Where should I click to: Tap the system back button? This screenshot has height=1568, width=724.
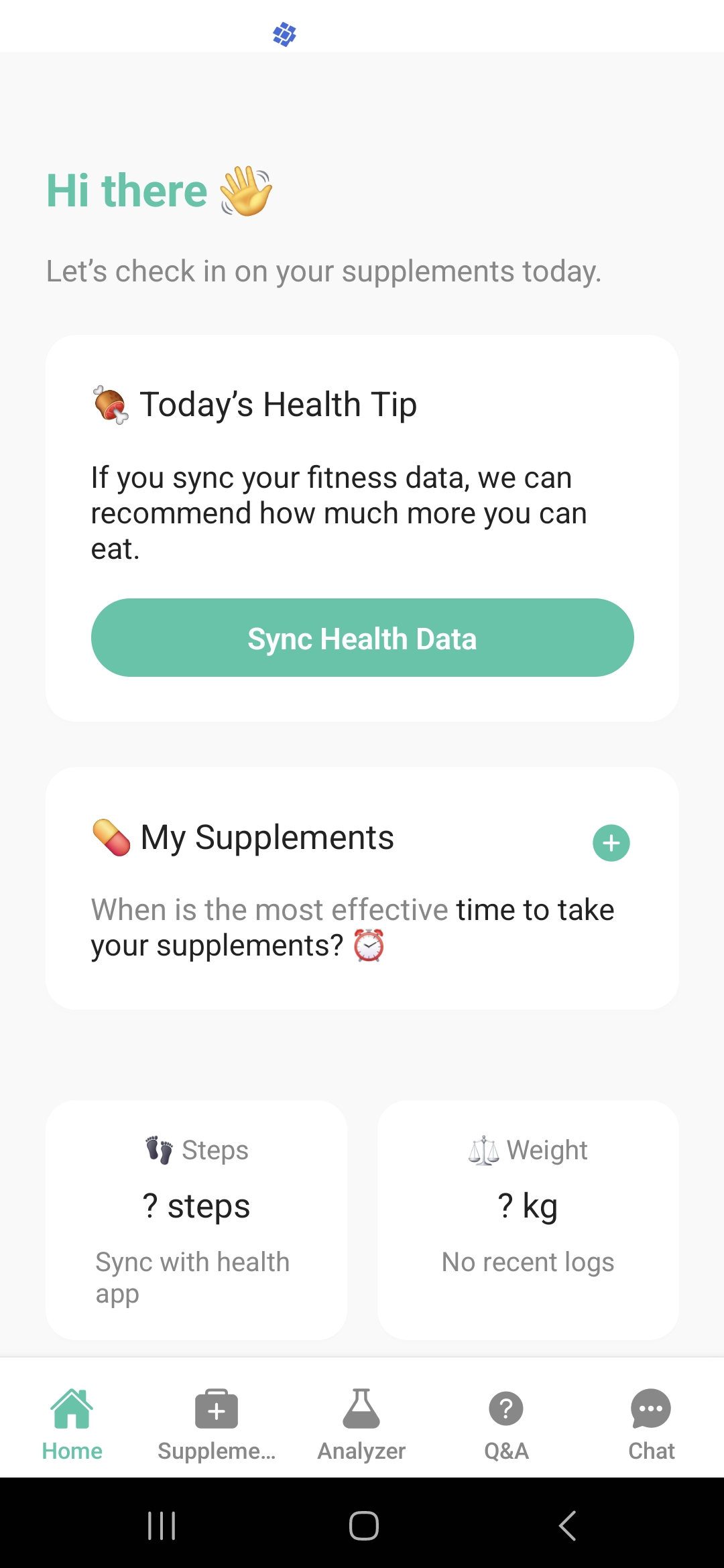point(567,1526)
